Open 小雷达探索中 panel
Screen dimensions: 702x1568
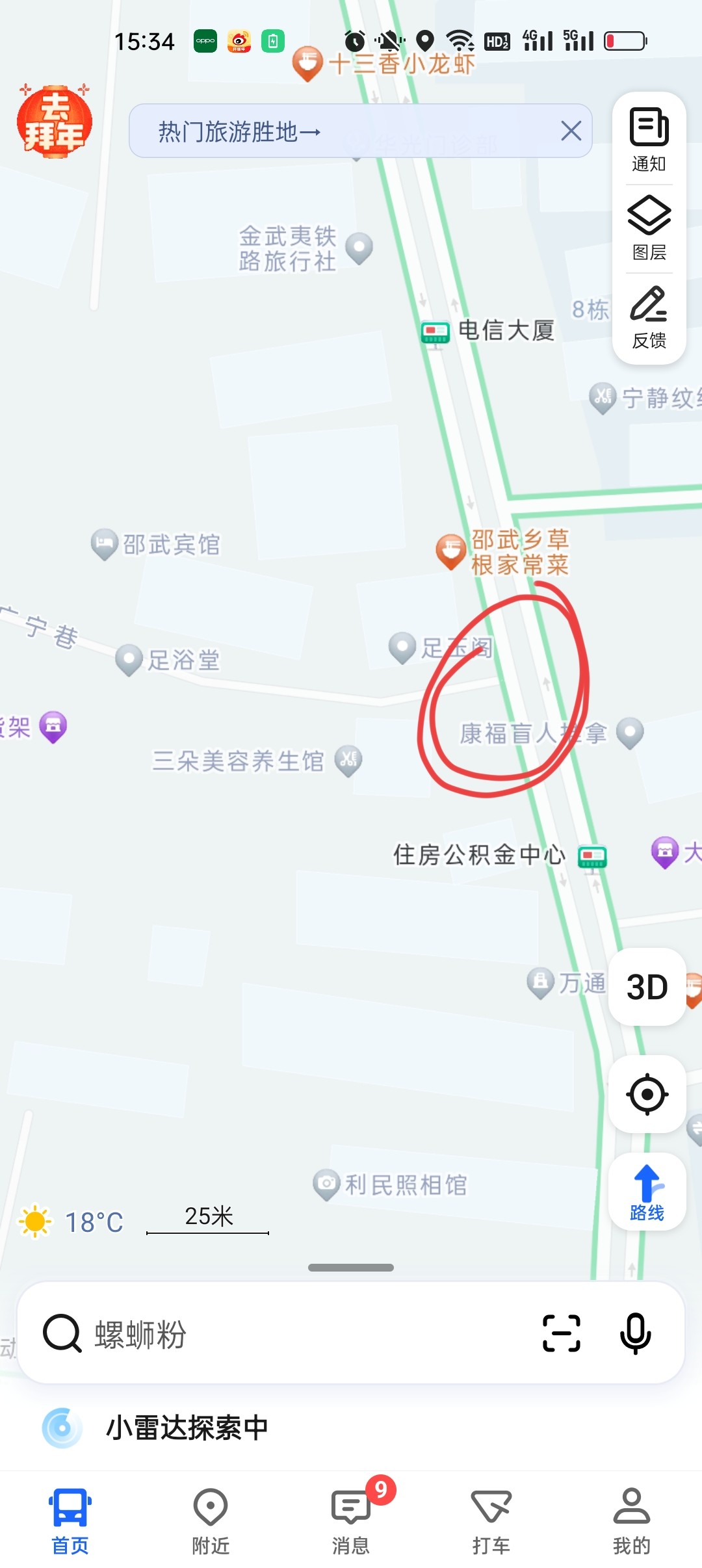187,1428
